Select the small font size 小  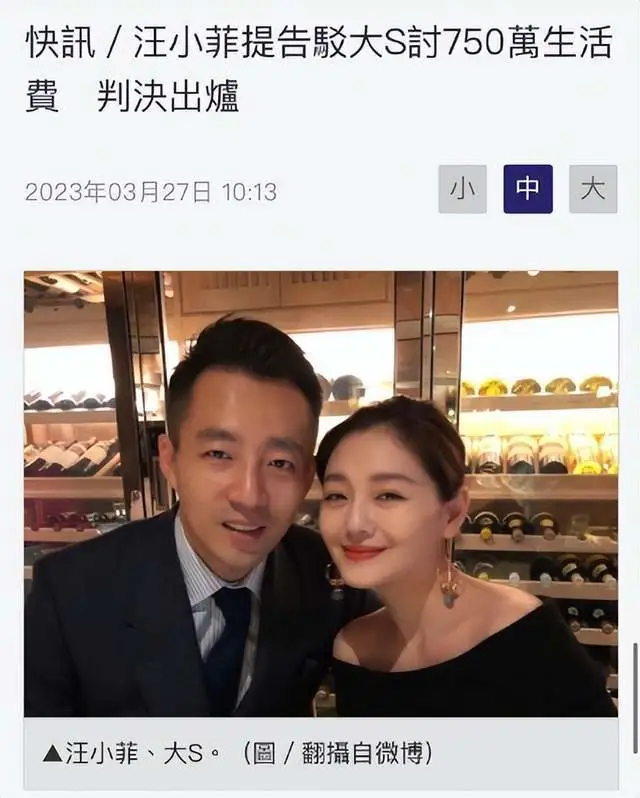click(462, 189)
